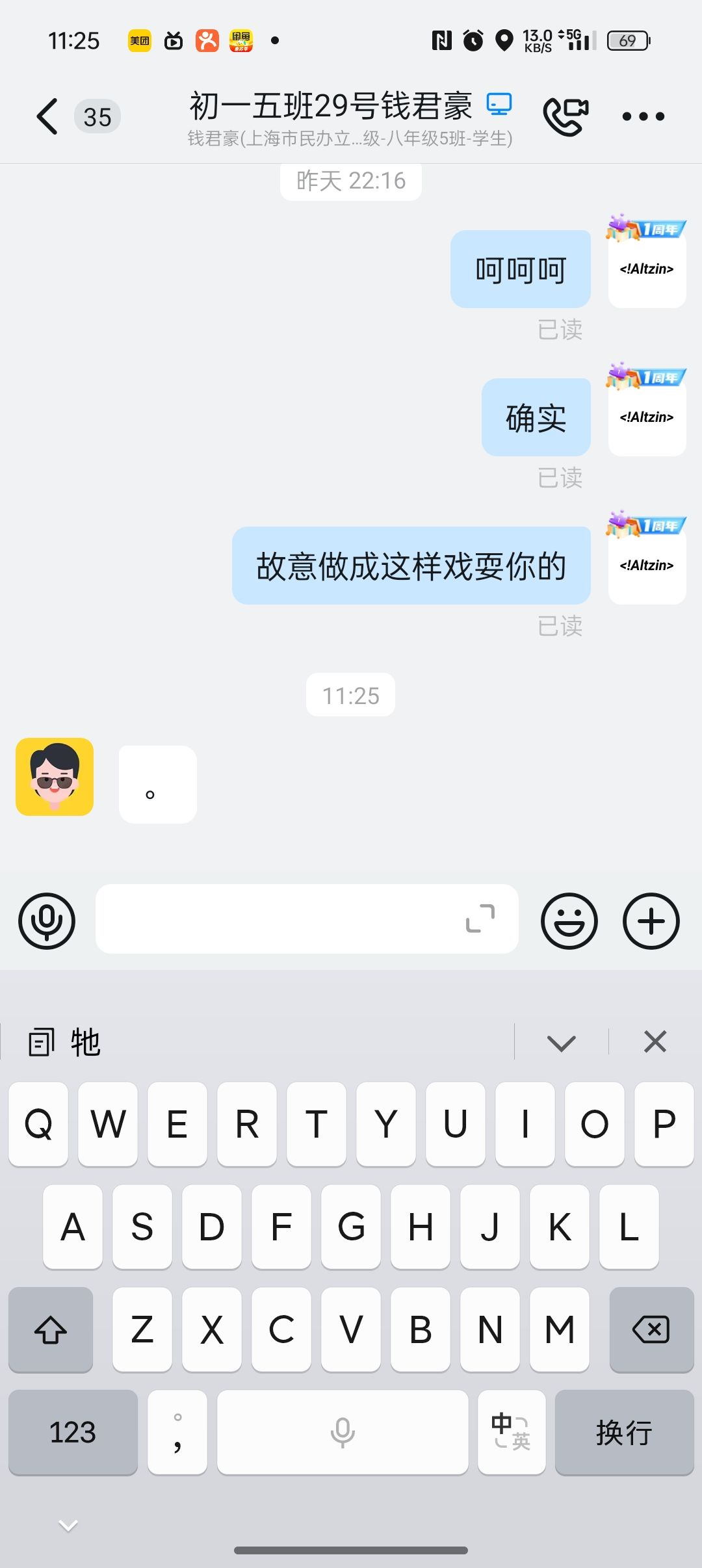The height and width of the screenshot is (1568, 702).
Task: Open the 123 number keyboard
Action: coord(73,1432)
